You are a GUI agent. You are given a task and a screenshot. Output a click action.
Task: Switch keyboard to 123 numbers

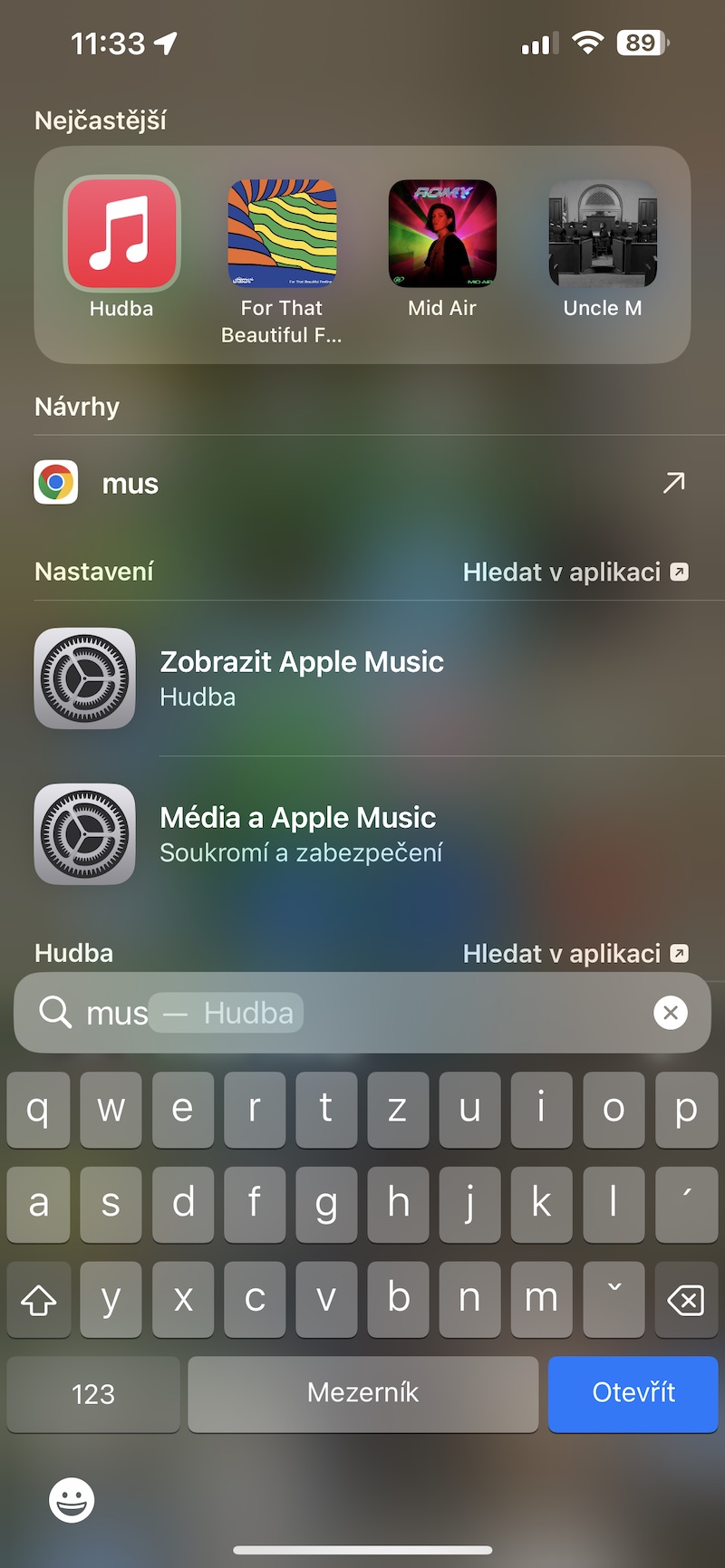point(93,1393)
